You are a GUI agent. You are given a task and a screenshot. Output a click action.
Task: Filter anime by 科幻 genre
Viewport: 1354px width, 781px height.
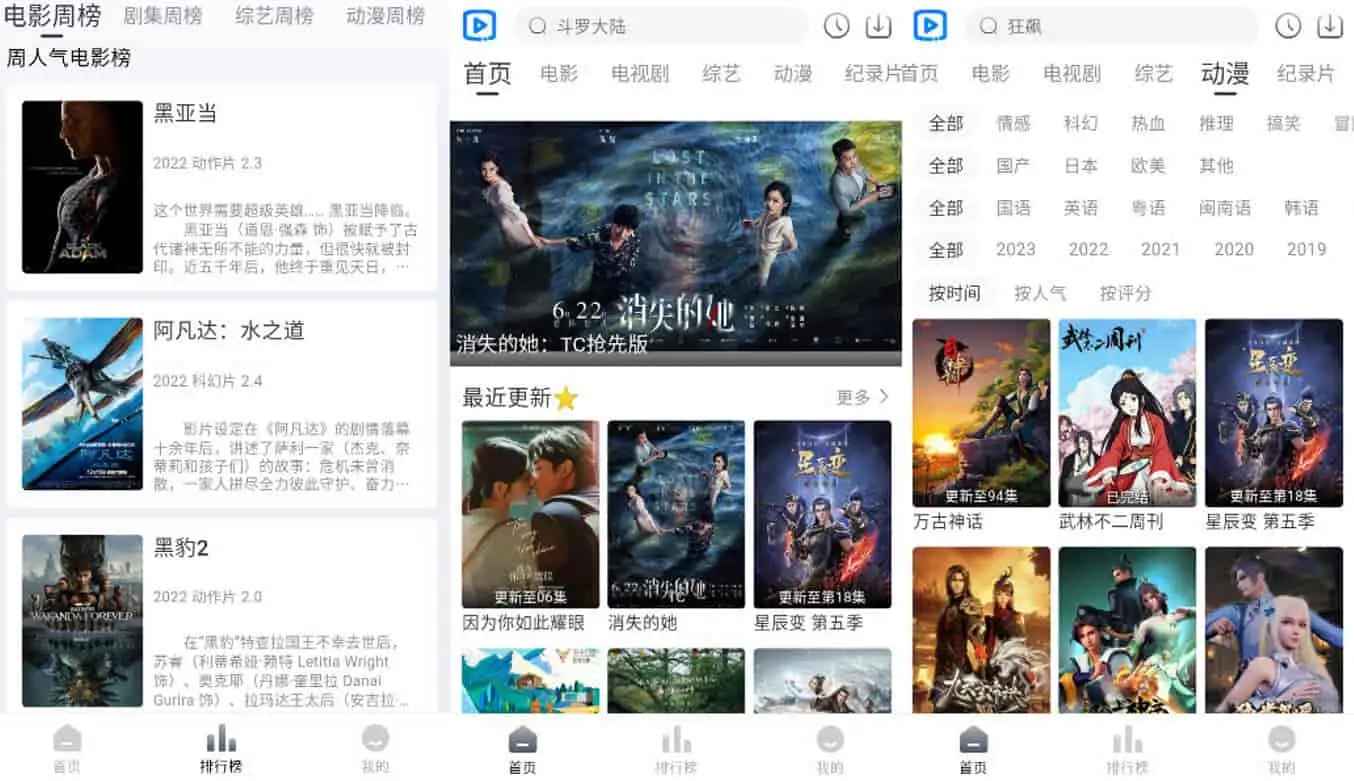pyautogui.click(x=1080, y=123)
